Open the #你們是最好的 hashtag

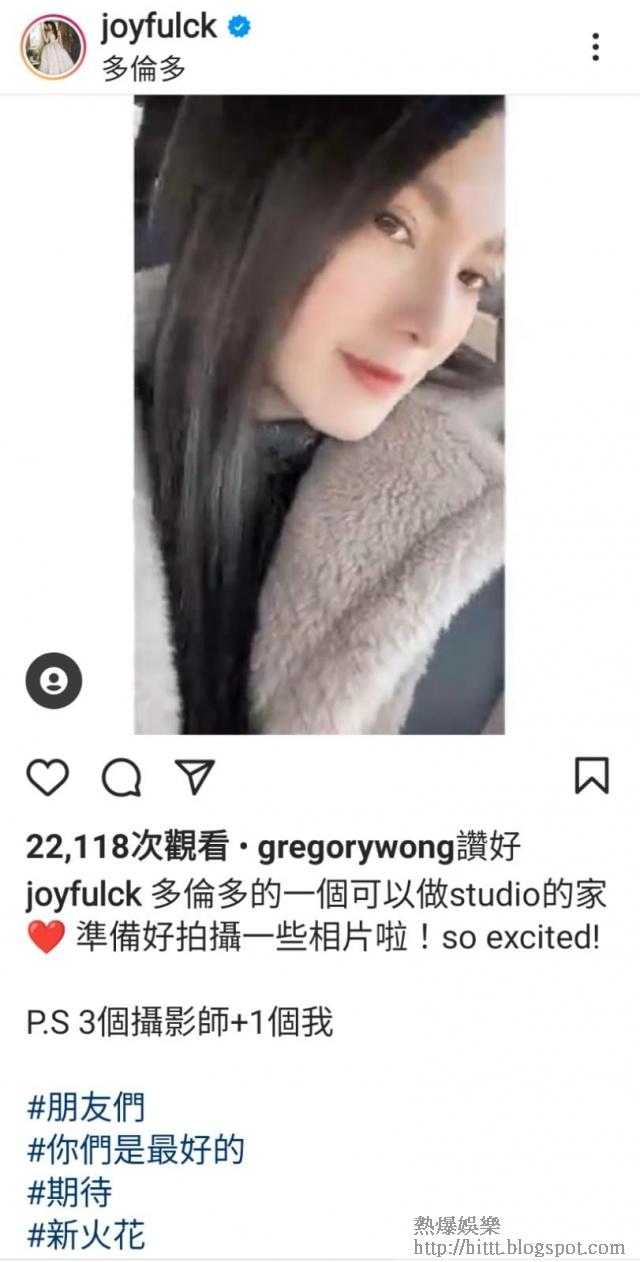135,1150
